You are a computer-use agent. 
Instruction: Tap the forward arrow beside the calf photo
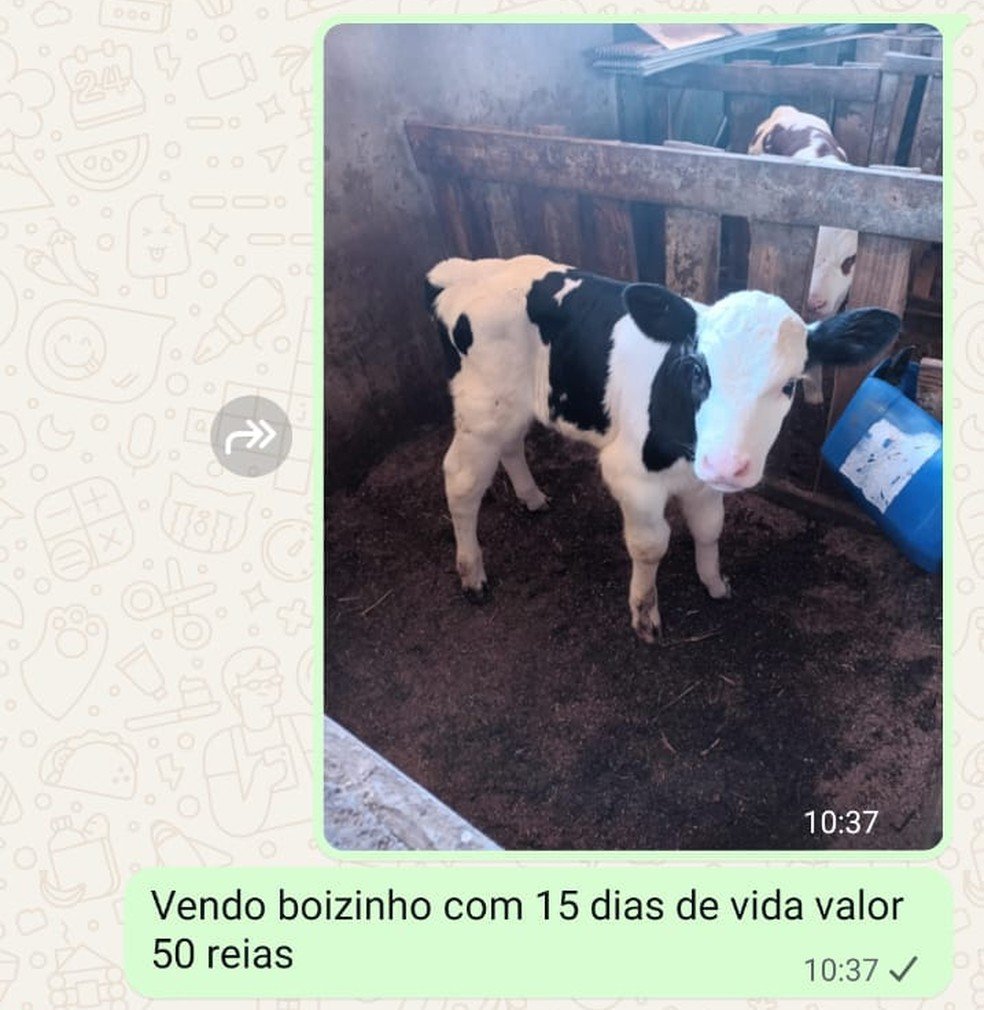pyautogui.click(x=251, y=436)
